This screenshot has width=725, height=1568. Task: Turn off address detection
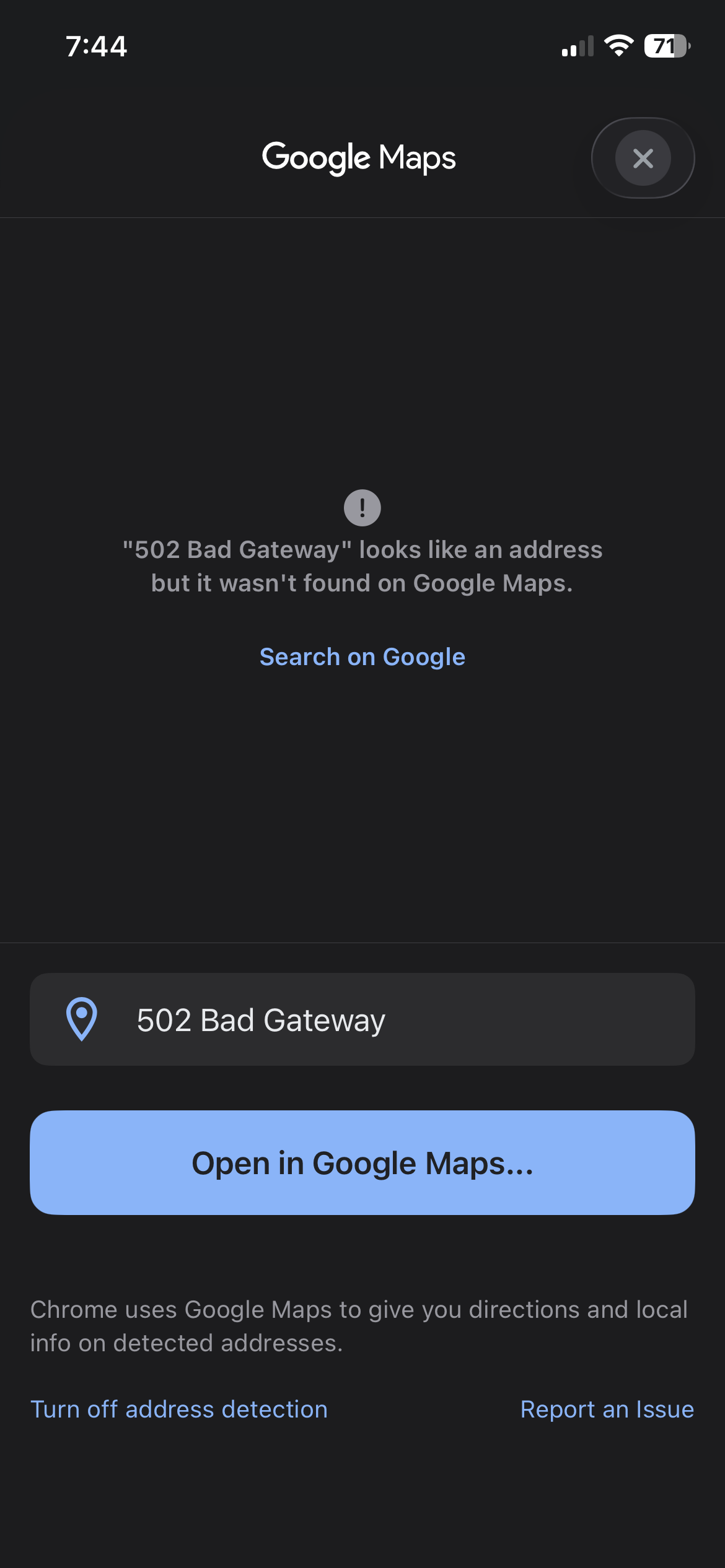[x=179, y=1409]
